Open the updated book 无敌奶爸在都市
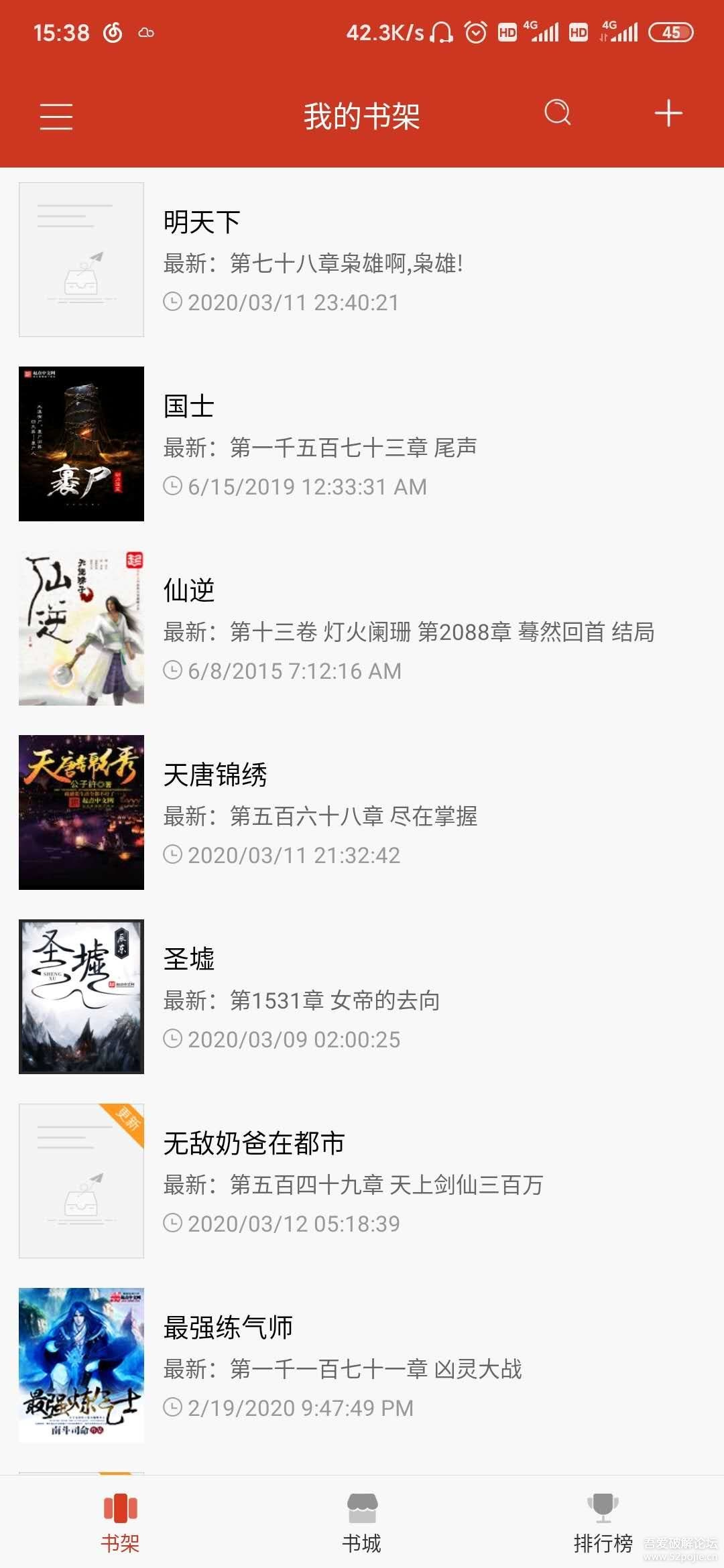Screen dimensions: 724x1568 (x=362, y=1181)
